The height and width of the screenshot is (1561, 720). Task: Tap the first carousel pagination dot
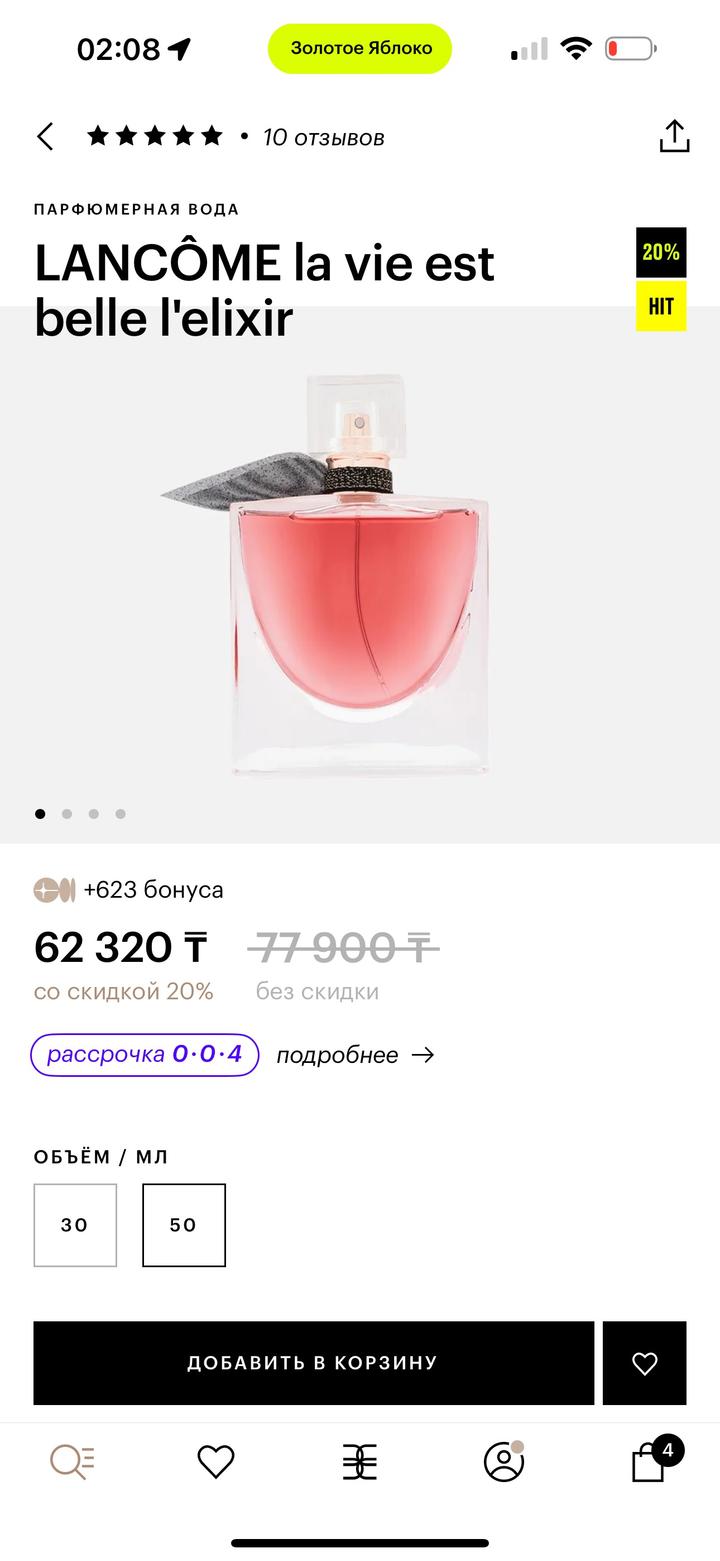coord(40,814)
